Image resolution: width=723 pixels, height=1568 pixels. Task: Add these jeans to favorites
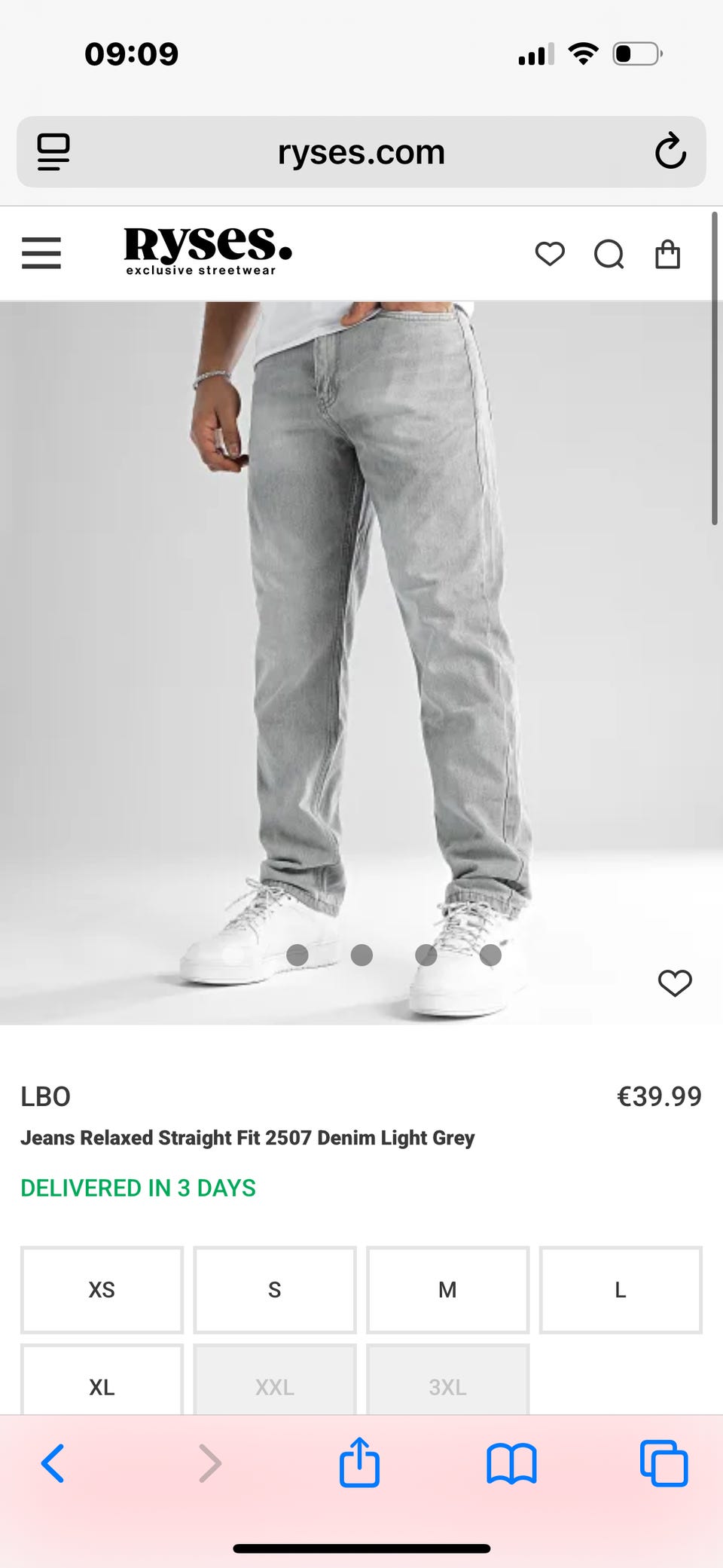(x=674, y=983)
